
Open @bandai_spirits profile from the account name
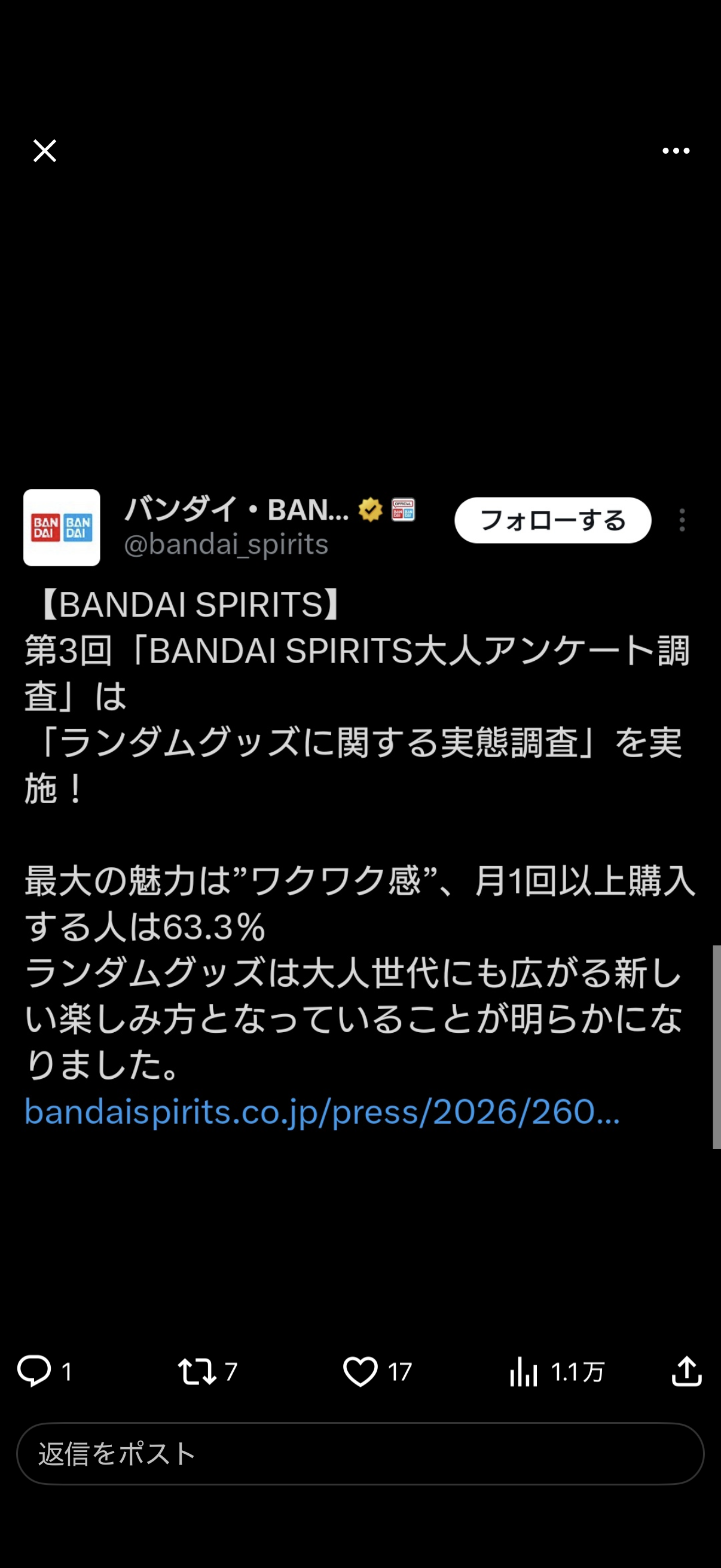point(236,510)
